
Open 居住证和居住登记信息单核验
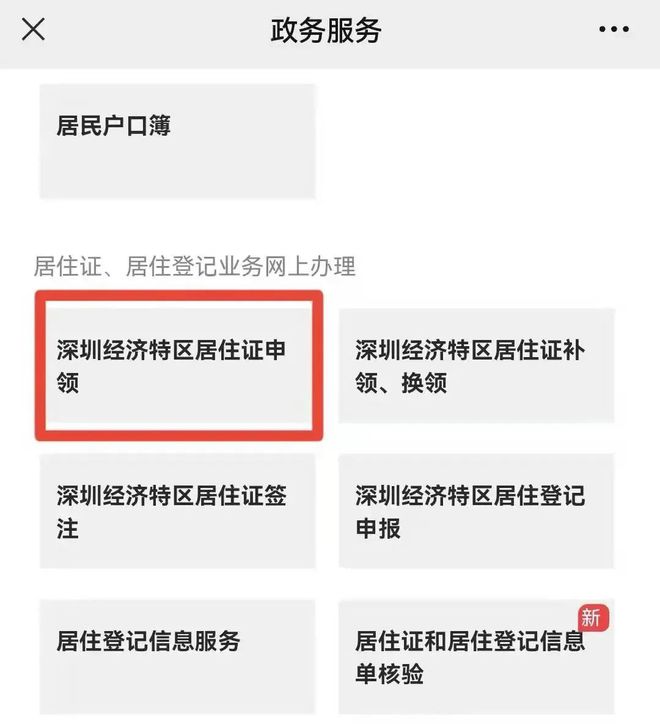click(x=476, y=656)
